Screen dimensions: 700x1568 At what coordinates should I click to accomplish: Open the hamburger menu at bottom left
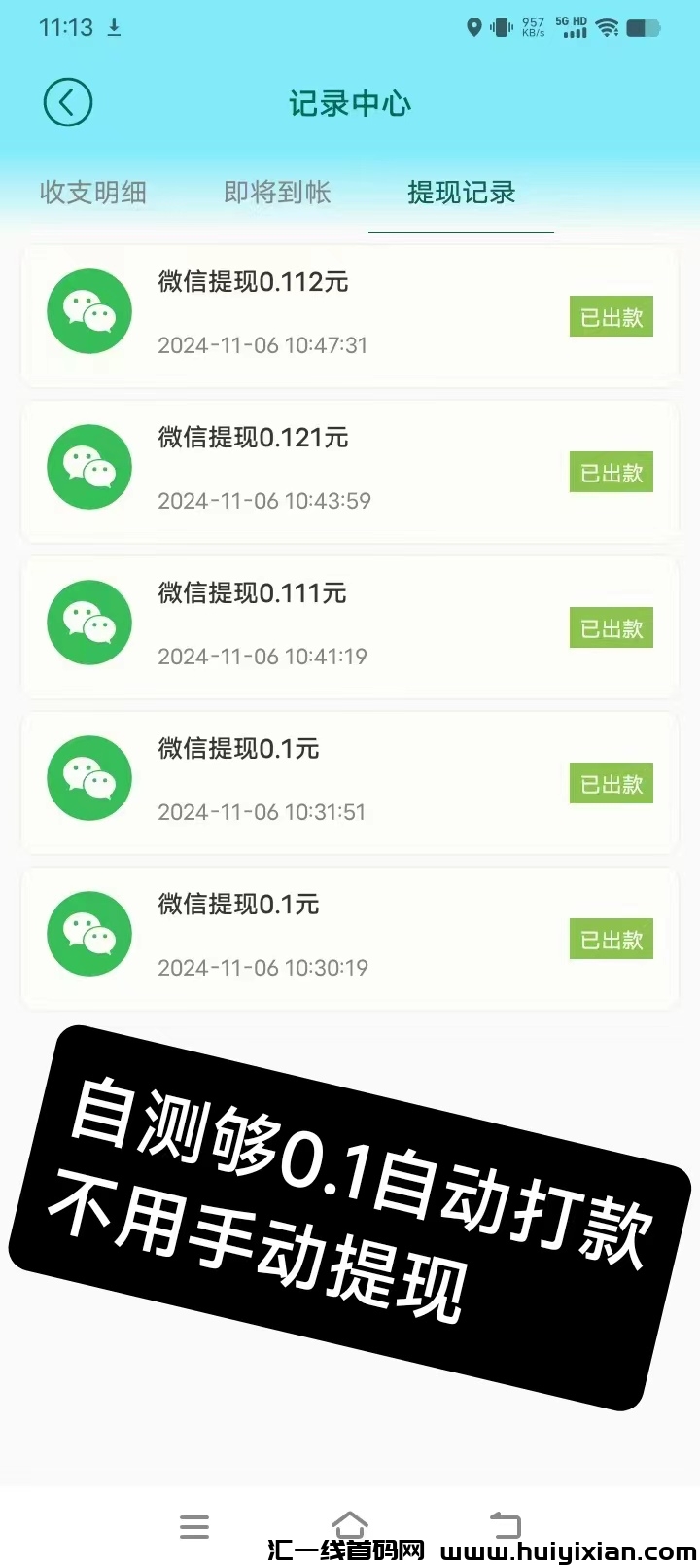click(x=194, y=1527)
